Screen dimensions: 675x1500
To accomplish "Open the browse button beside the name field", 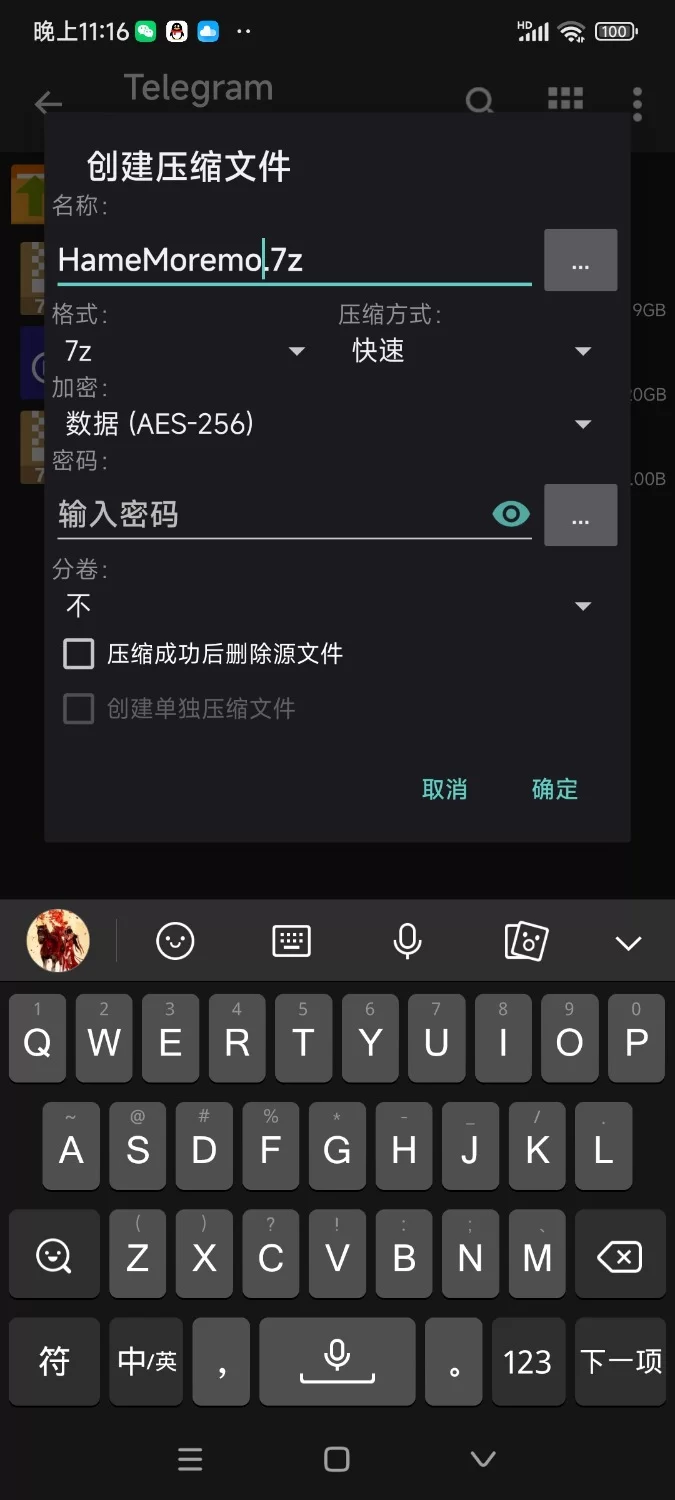I will [x=580, y=261].
